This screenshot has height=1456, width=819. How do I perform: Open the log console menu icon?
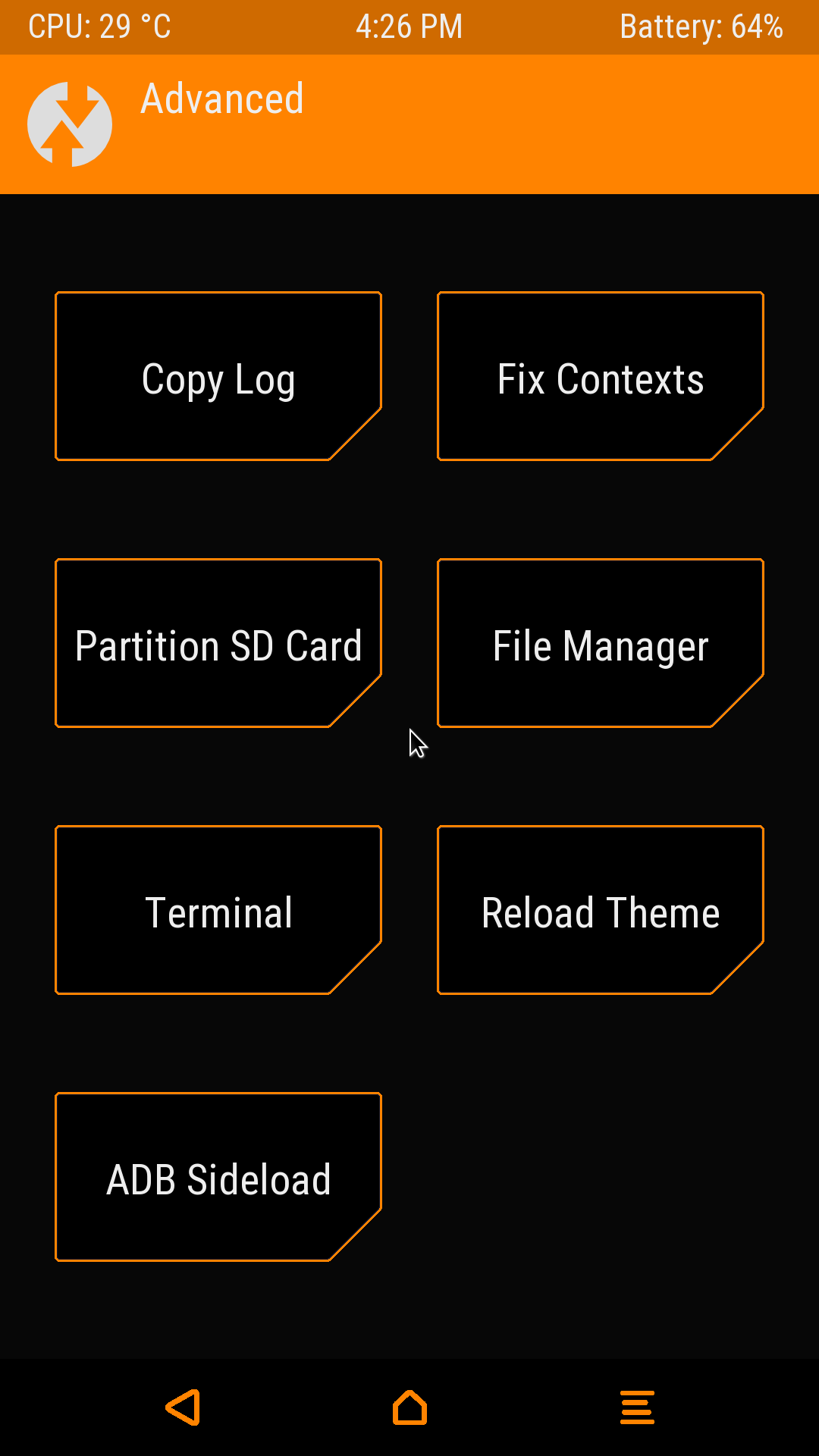(637, 1407)
